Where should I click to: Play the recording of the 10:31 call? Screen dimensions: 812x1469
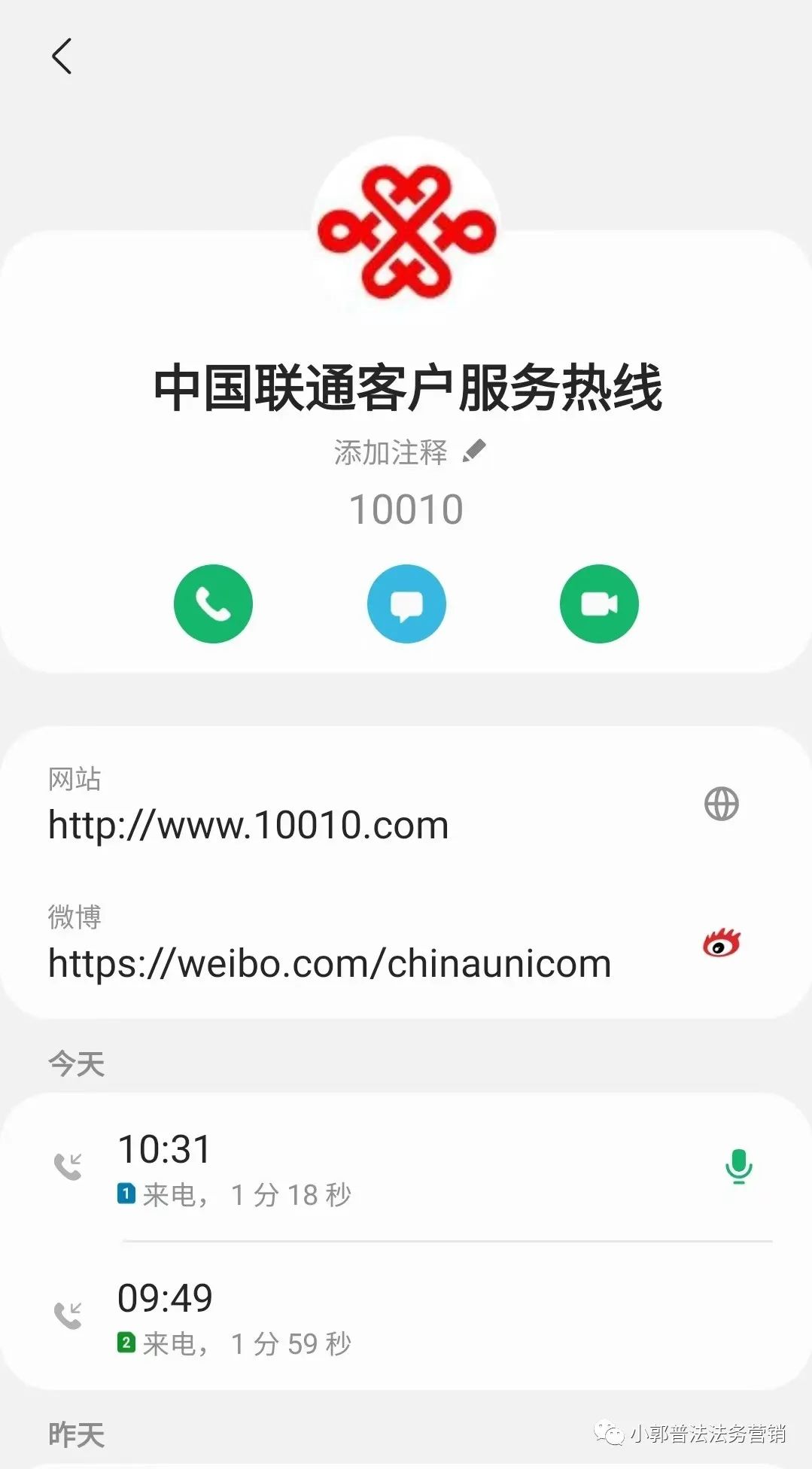[x=738, y=1166]
